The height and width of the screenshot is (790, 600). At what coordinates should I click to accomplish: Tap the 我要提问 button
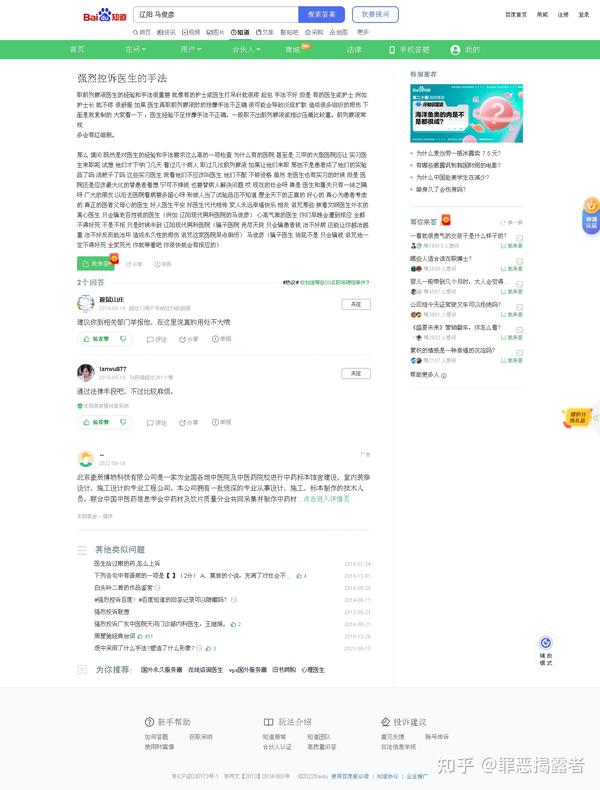(x=377, y=15)
